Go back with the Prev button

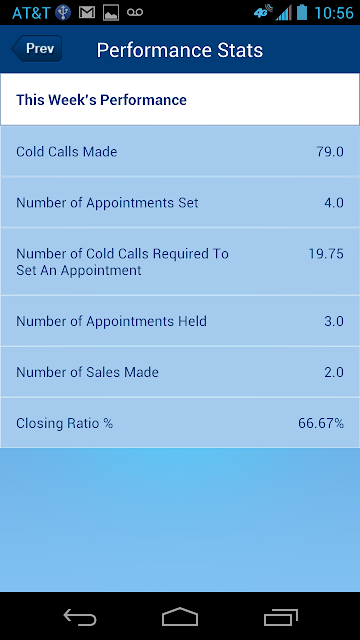[37, 49]
